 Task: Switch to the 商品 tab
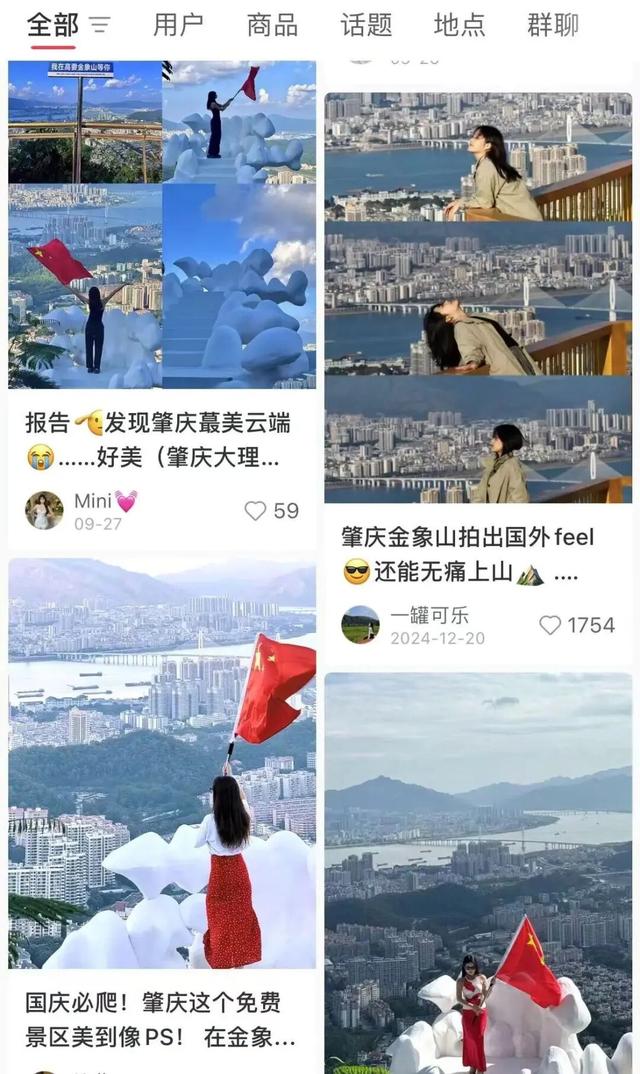coord(272,25)
